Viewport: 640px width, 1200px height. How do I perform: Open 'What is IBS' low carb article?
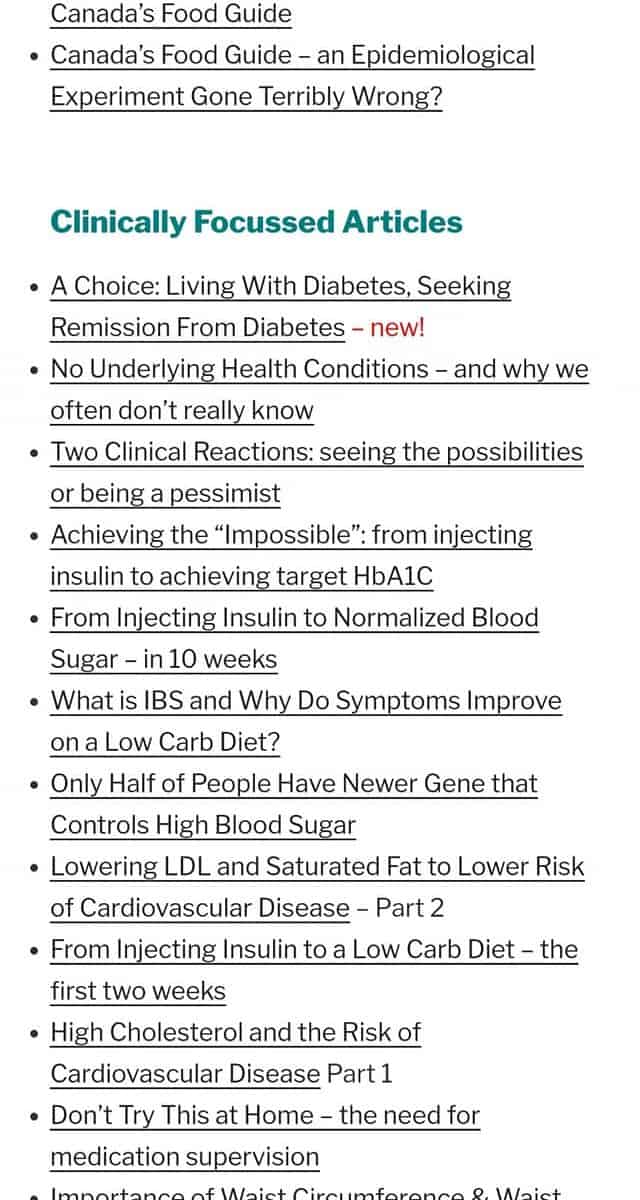point(306,721)
